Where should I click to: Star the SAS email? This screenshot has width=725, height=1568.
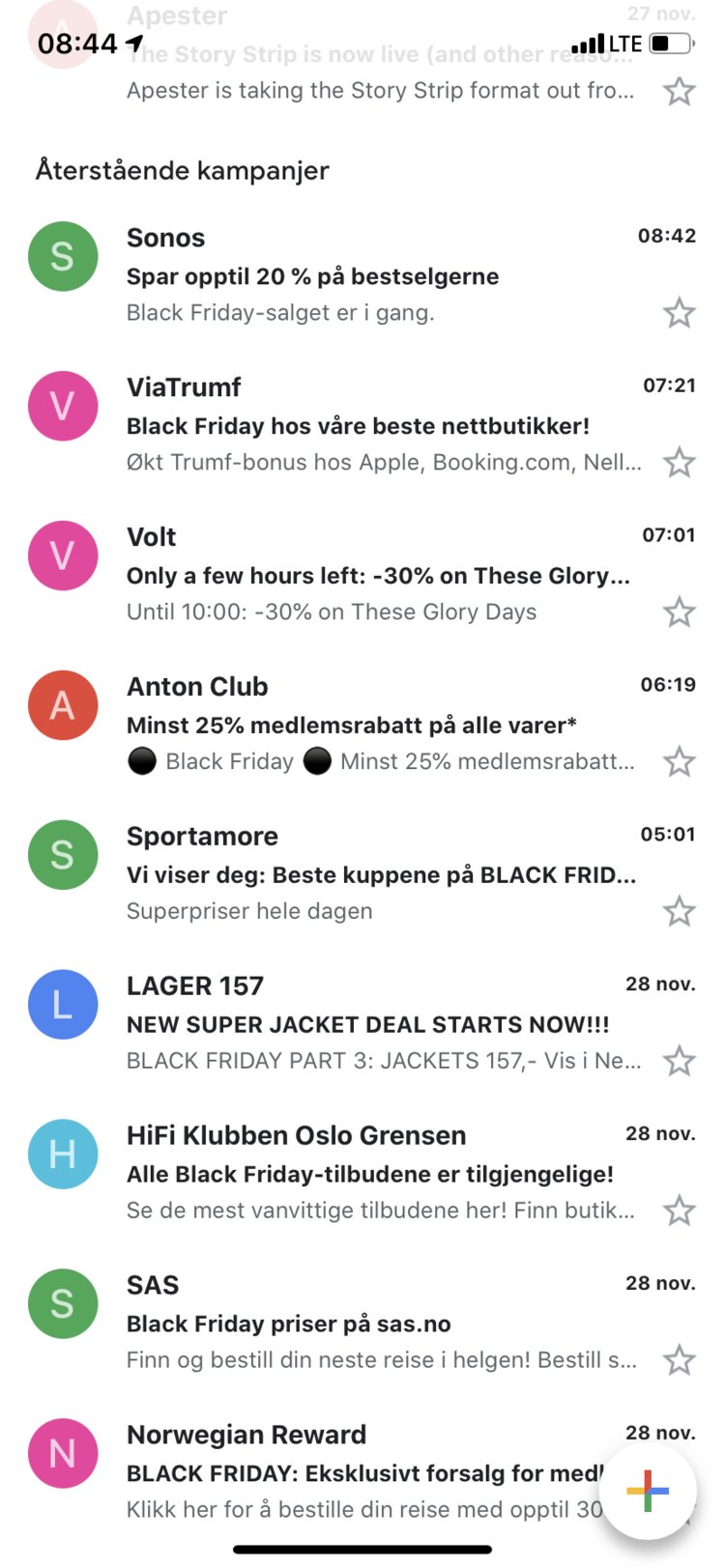[680, 1361]
